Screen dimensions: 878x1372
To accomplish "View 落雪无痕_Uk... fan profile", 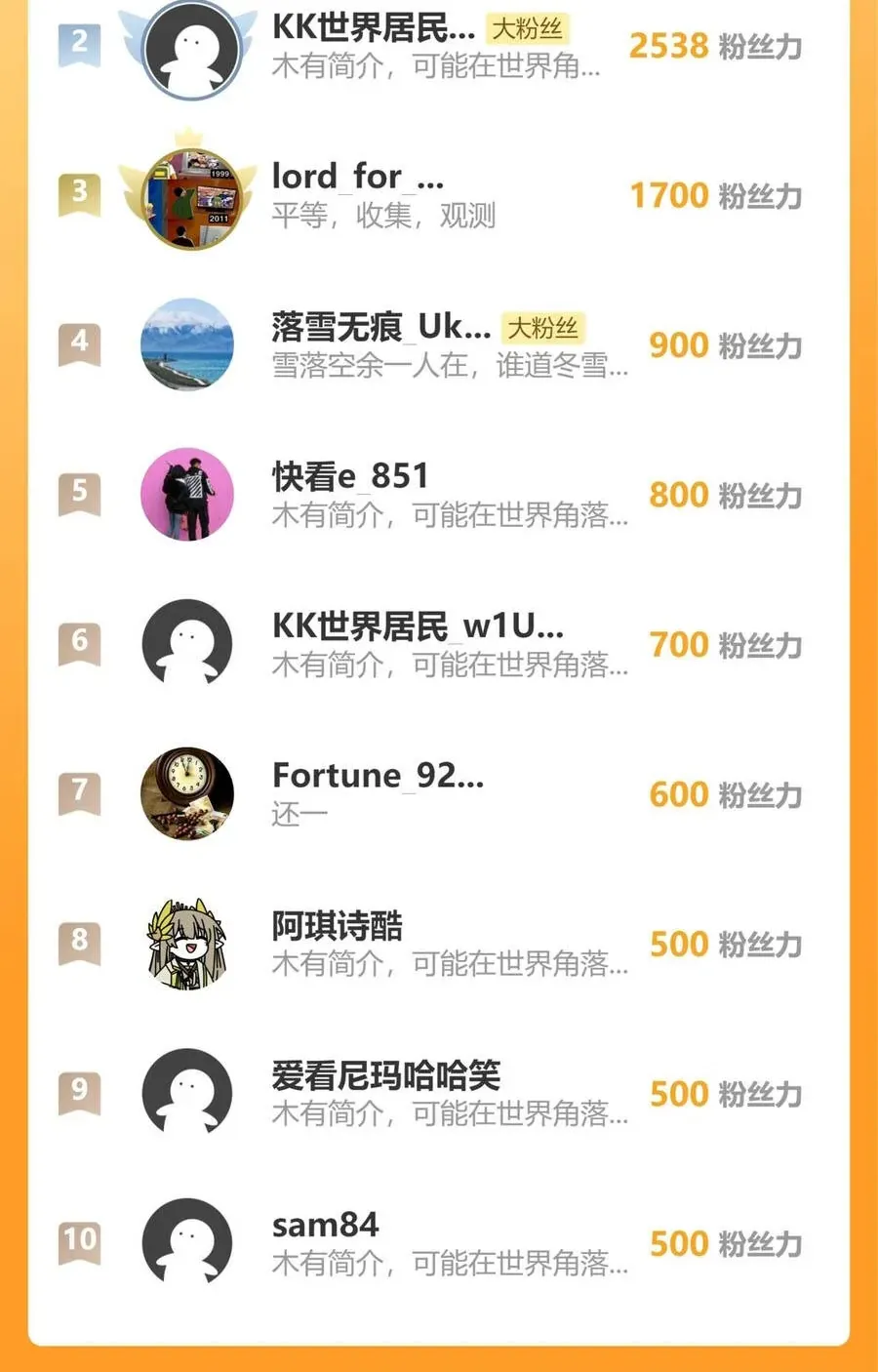I will click(380, 328).
